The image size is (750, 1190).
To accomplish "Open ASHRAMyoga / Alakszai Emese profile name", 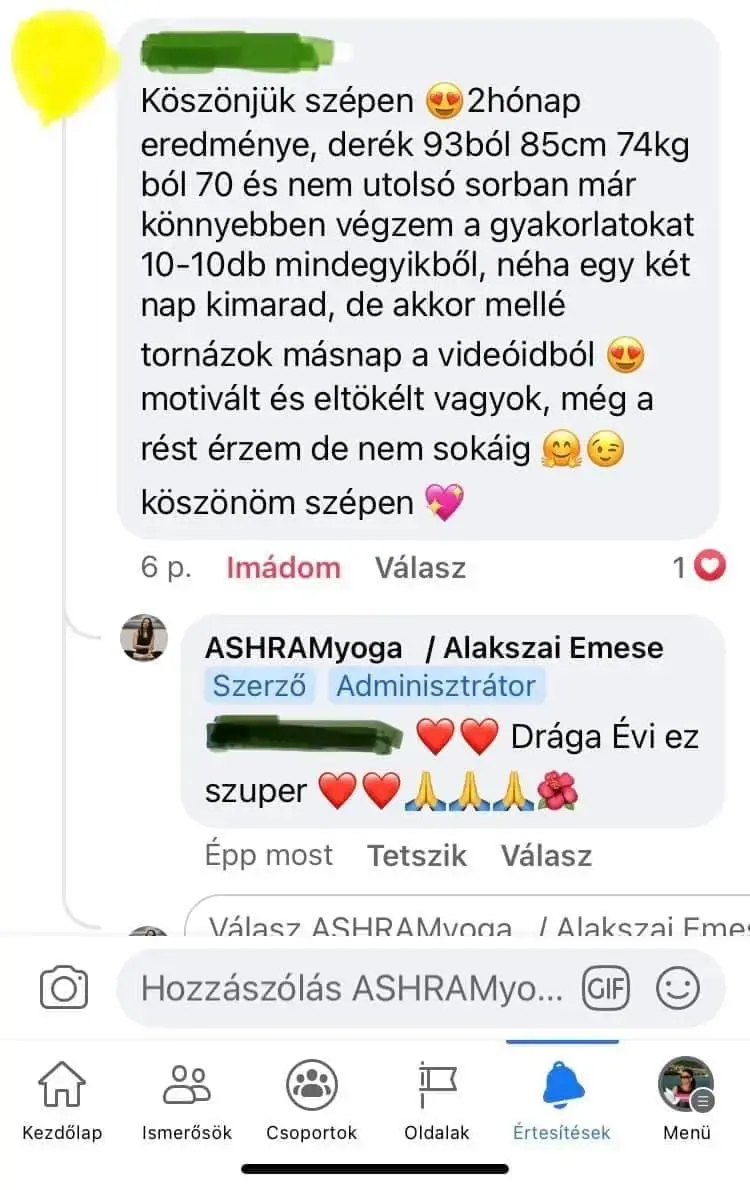I will click(433, 647).
